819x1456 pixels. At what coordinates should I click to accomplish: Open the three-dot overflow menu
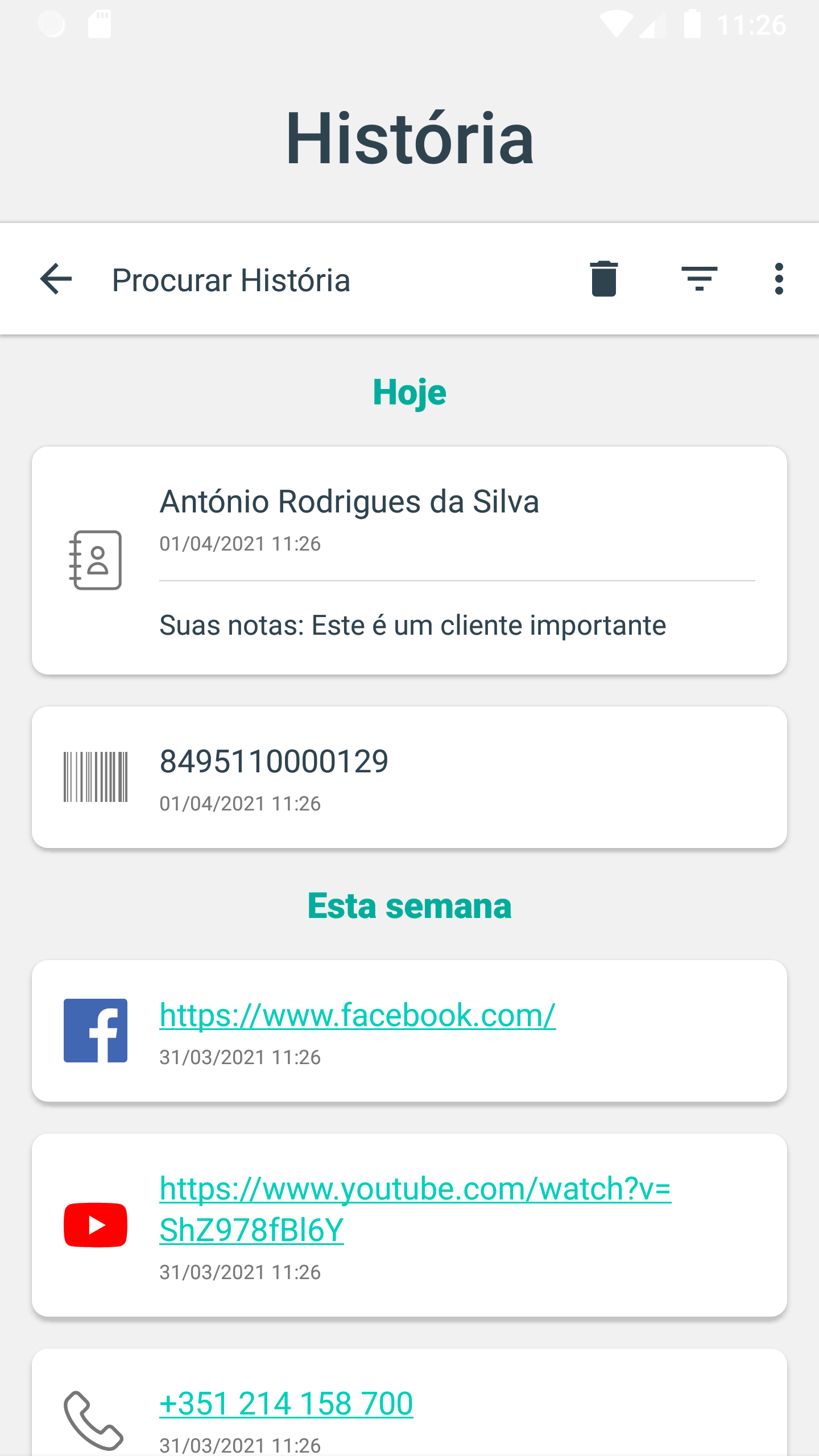pos(779,279)
